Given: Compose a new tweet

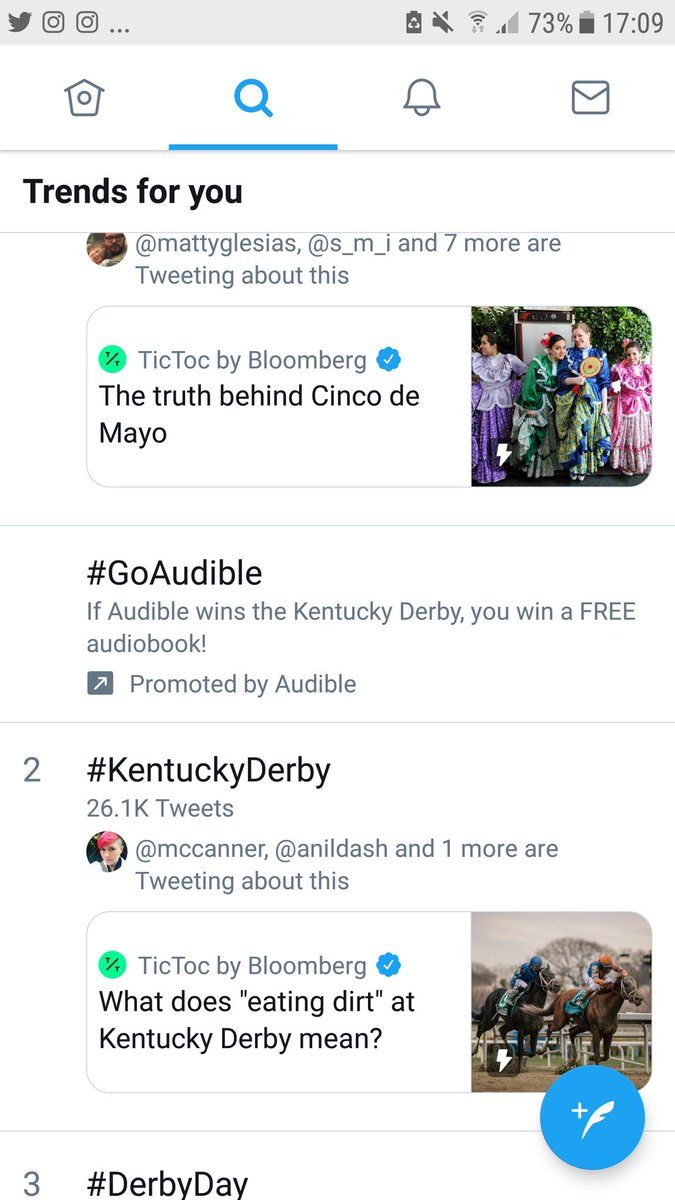Looking at the screenshot, I should click(x=592, y=1118).
